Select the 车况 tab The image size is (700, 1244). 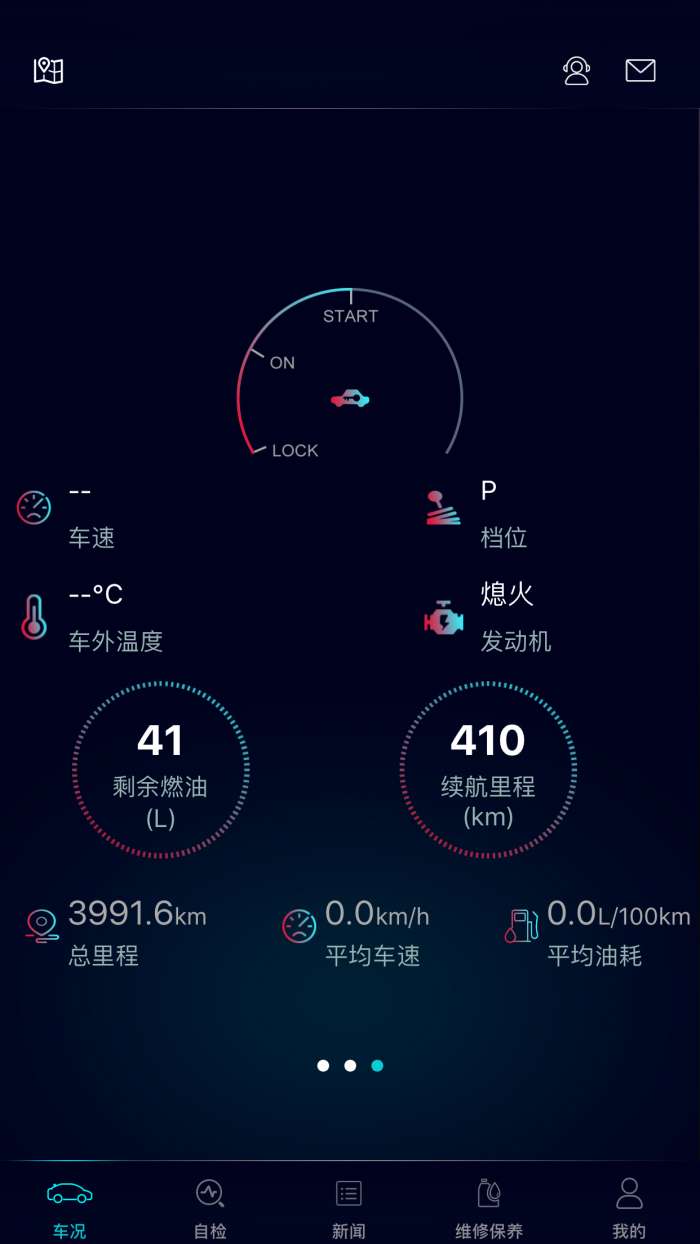click(70, 1206)
